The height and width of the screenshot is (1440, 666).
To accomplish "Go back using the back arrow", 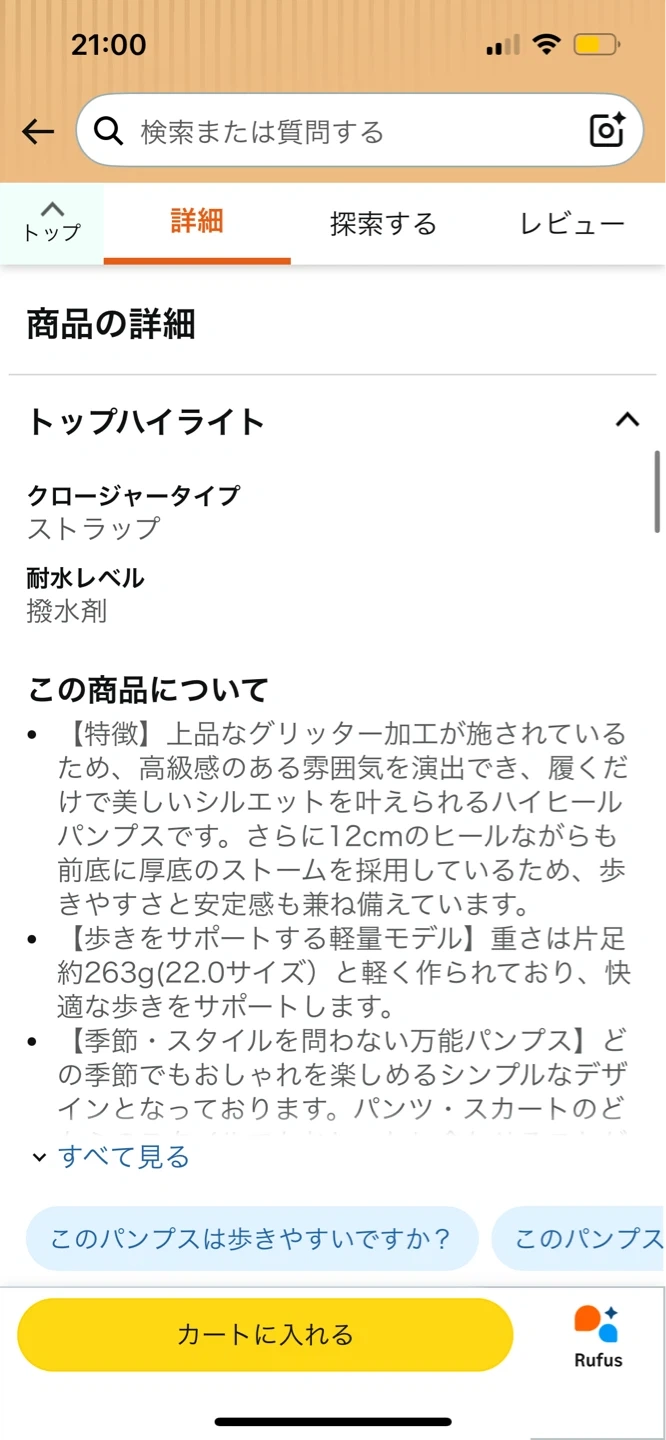I will [x=38, y=131].
